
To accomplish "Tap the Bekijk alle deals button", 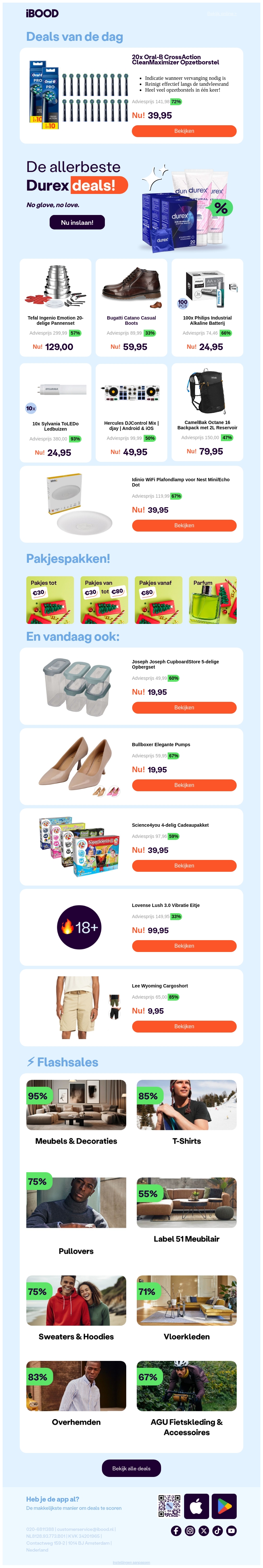I will click(131, 1468).
